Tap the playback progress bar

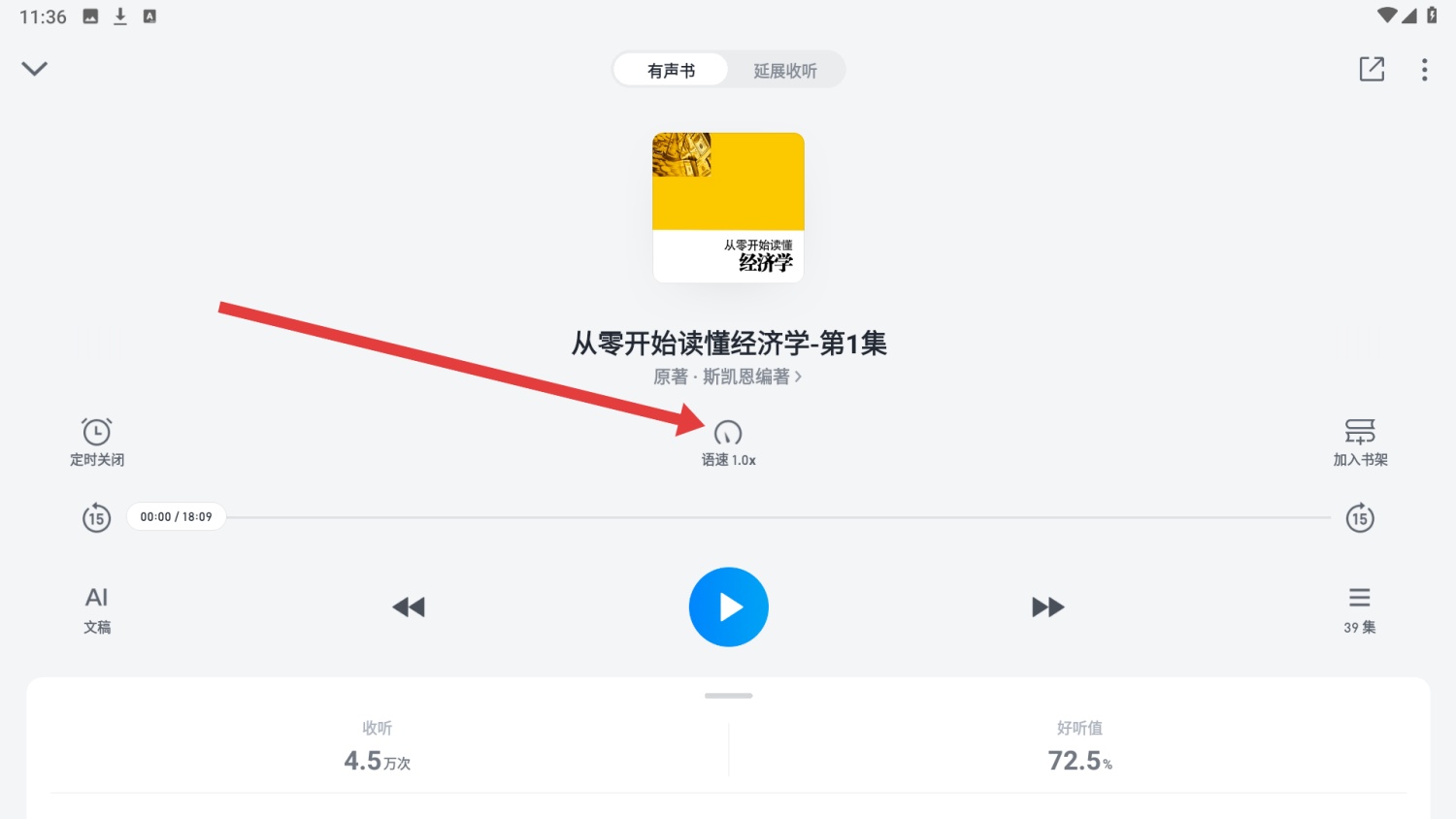pyautogui.click(x=777, y=518)
